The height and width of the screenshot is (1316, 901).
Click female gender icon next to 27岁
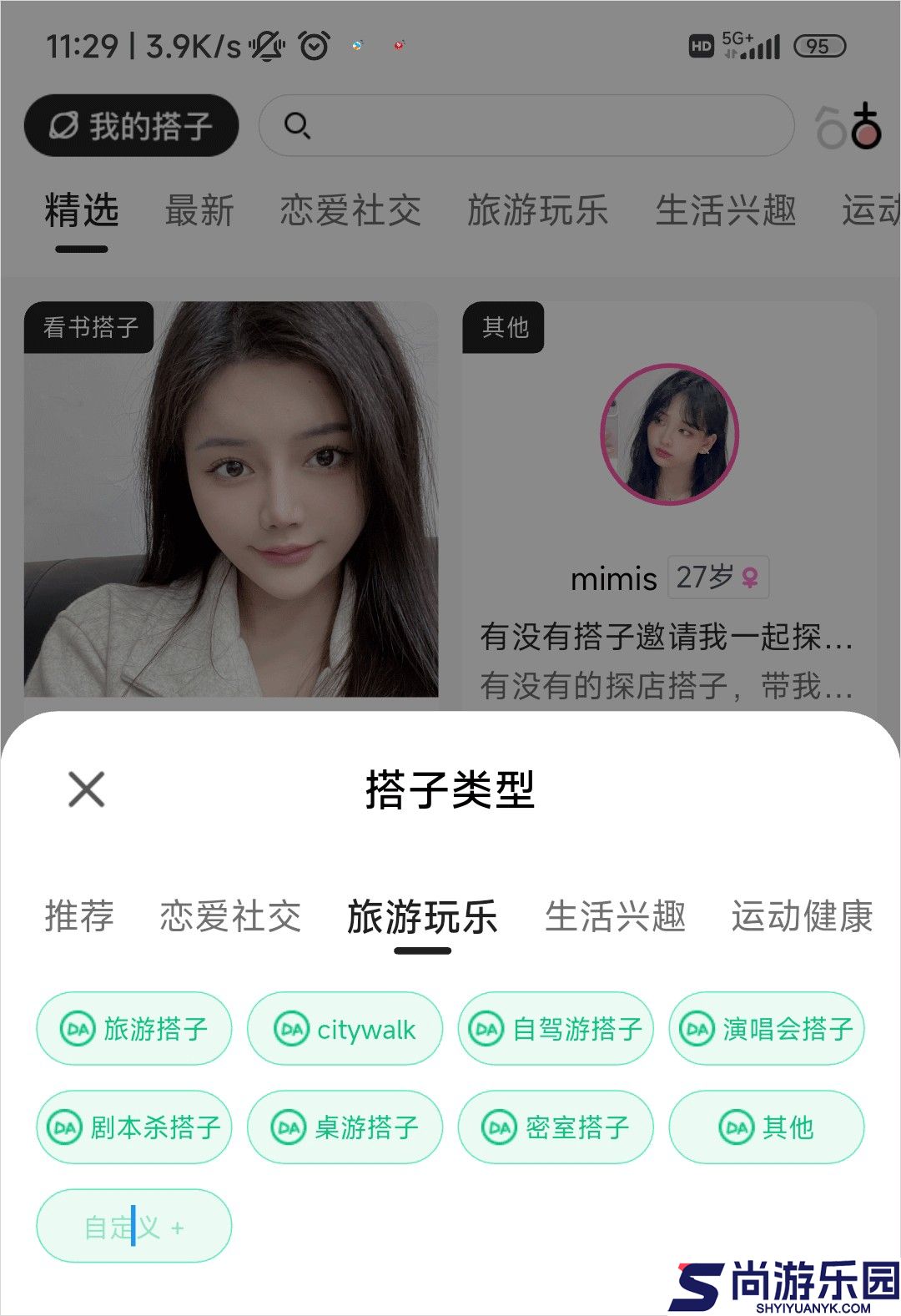(x=752, y=577)
